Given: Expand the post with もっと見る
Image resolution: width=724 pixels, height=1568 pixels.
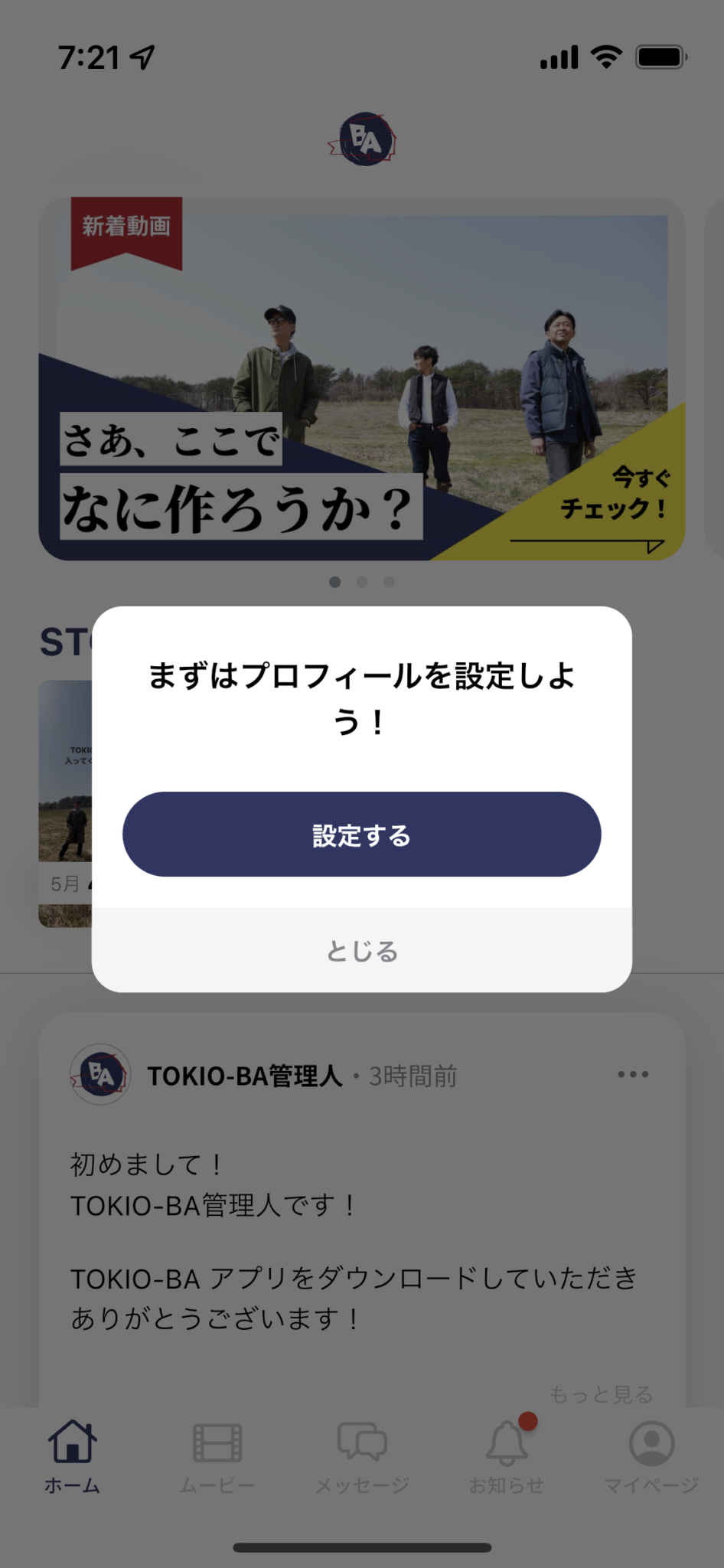Looking at the screenshot, I should [600, 1395].
